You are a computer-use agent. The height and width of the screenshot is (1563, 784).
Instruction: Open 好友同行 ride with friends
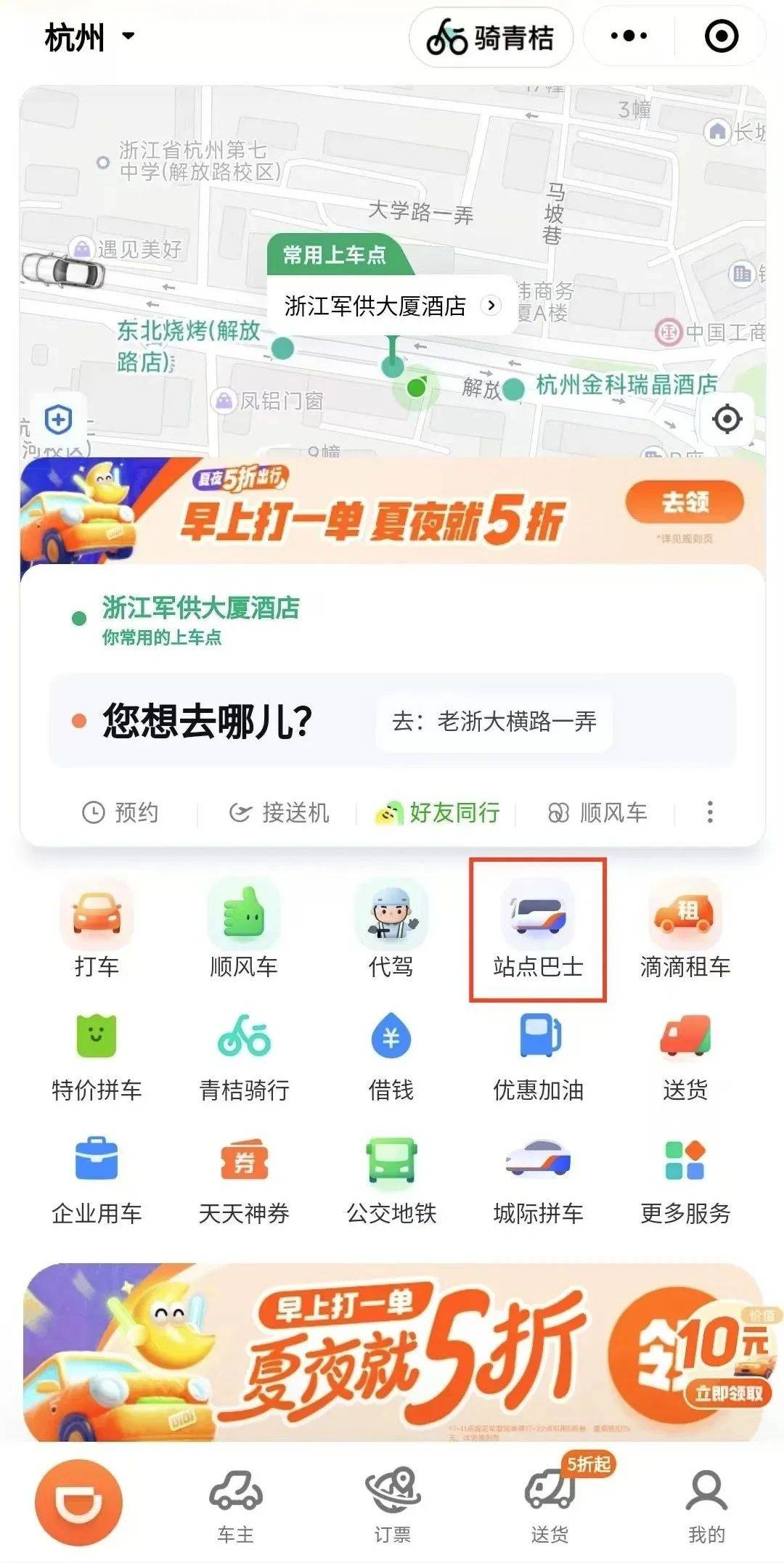(437, 812)
